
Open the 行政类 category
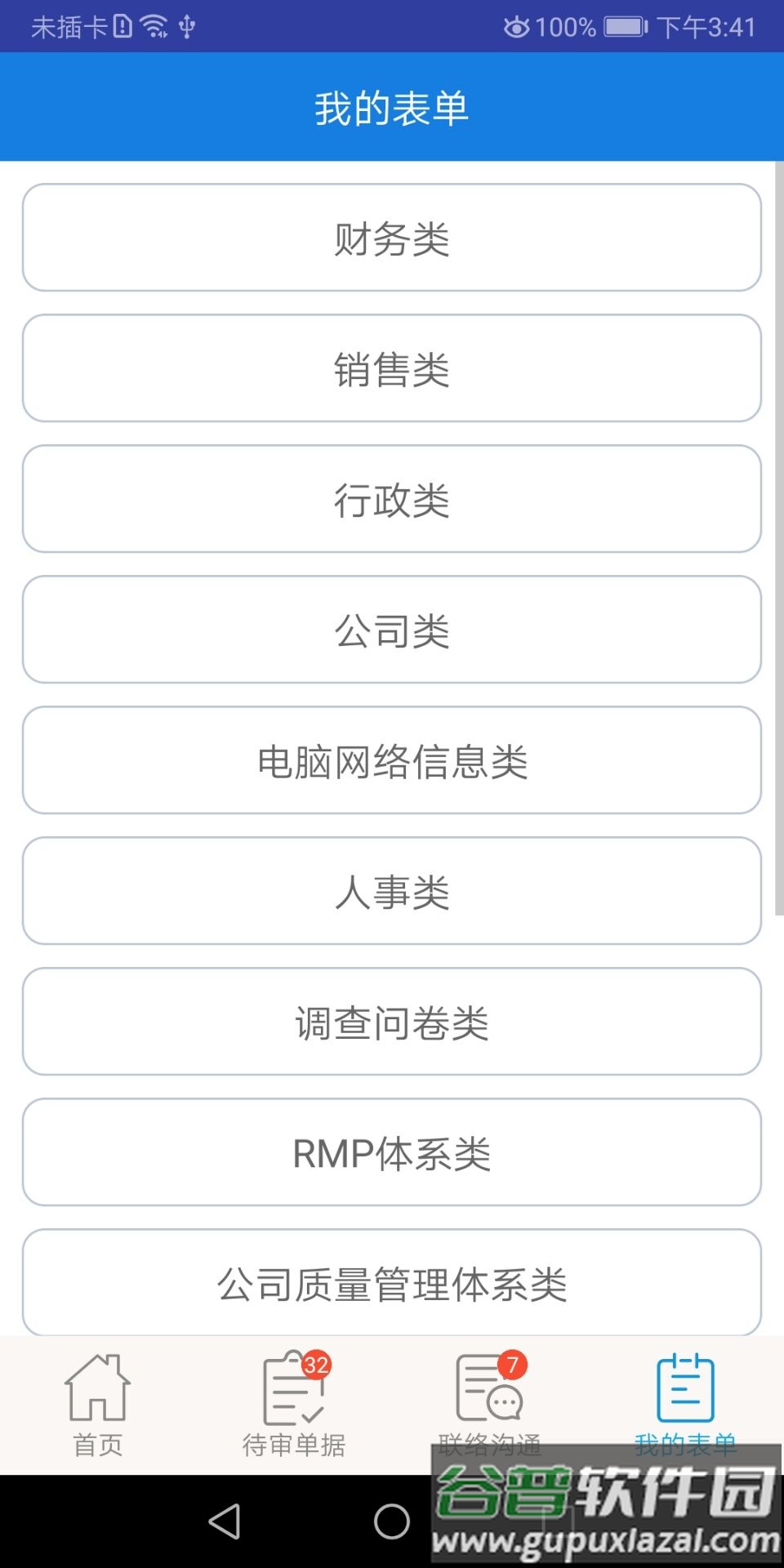pos(392,499)
